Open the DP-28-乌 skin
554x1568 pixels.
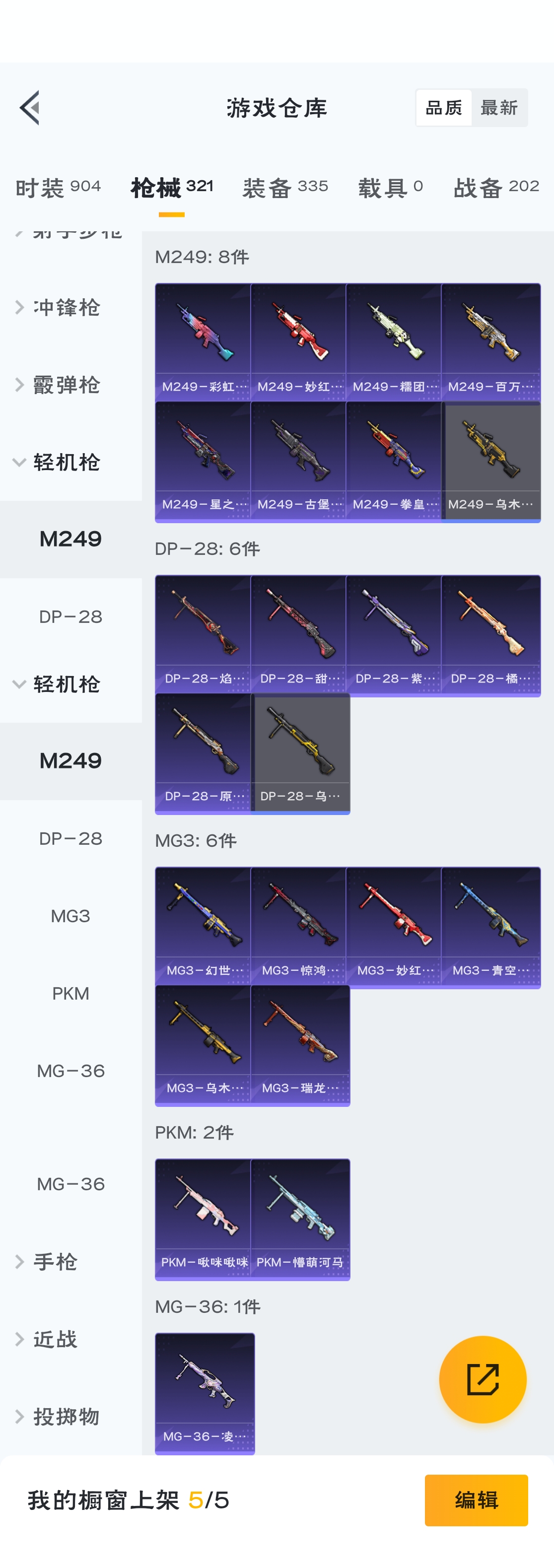(x=300, y=753)
